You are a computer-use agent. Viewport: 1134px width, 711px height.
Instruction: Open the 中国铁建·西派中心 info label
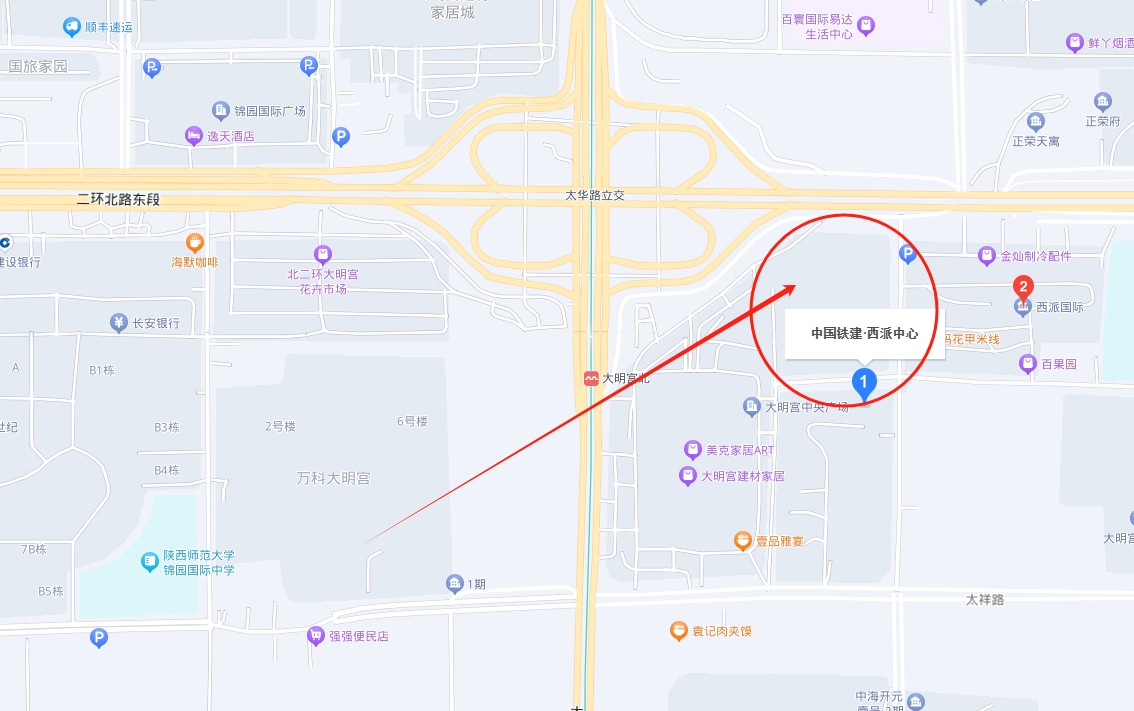coord(864,334)
